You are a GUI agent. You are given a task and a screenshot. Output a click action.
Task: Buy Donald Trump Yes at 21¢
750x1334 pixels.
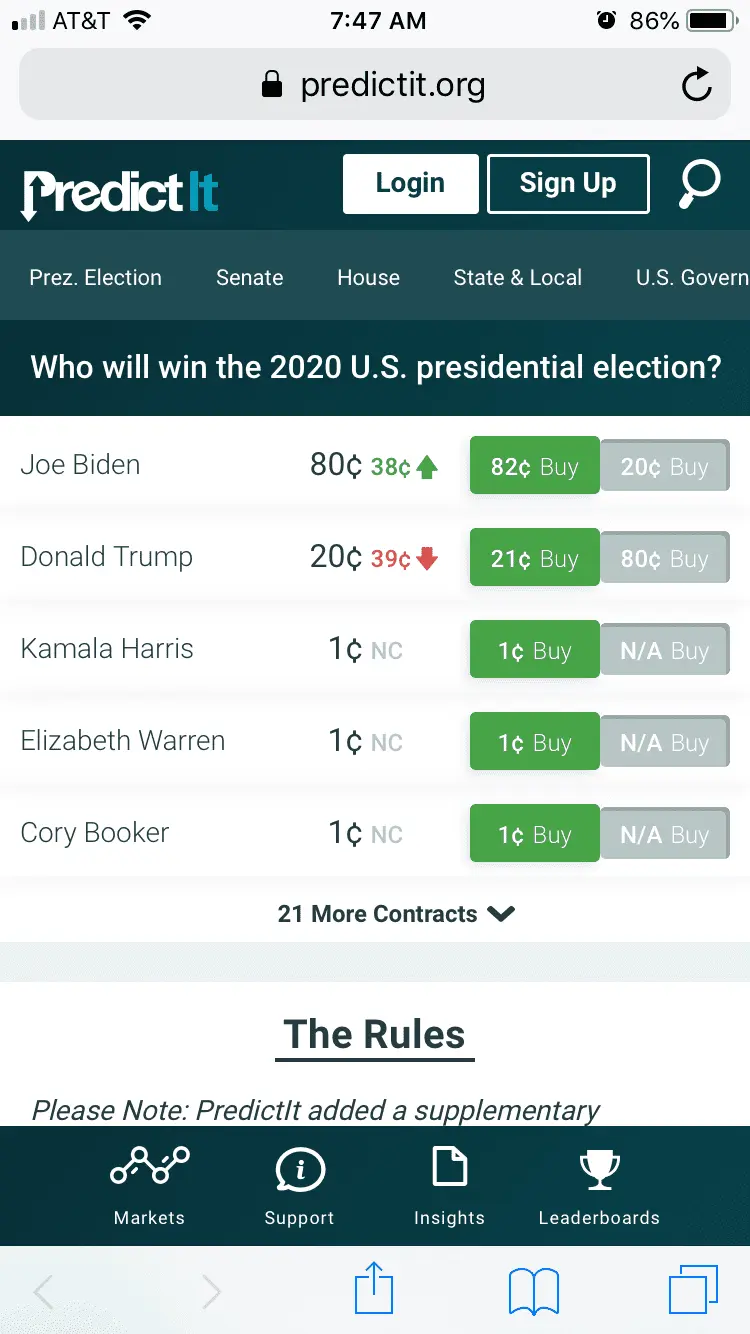point(534,559)
